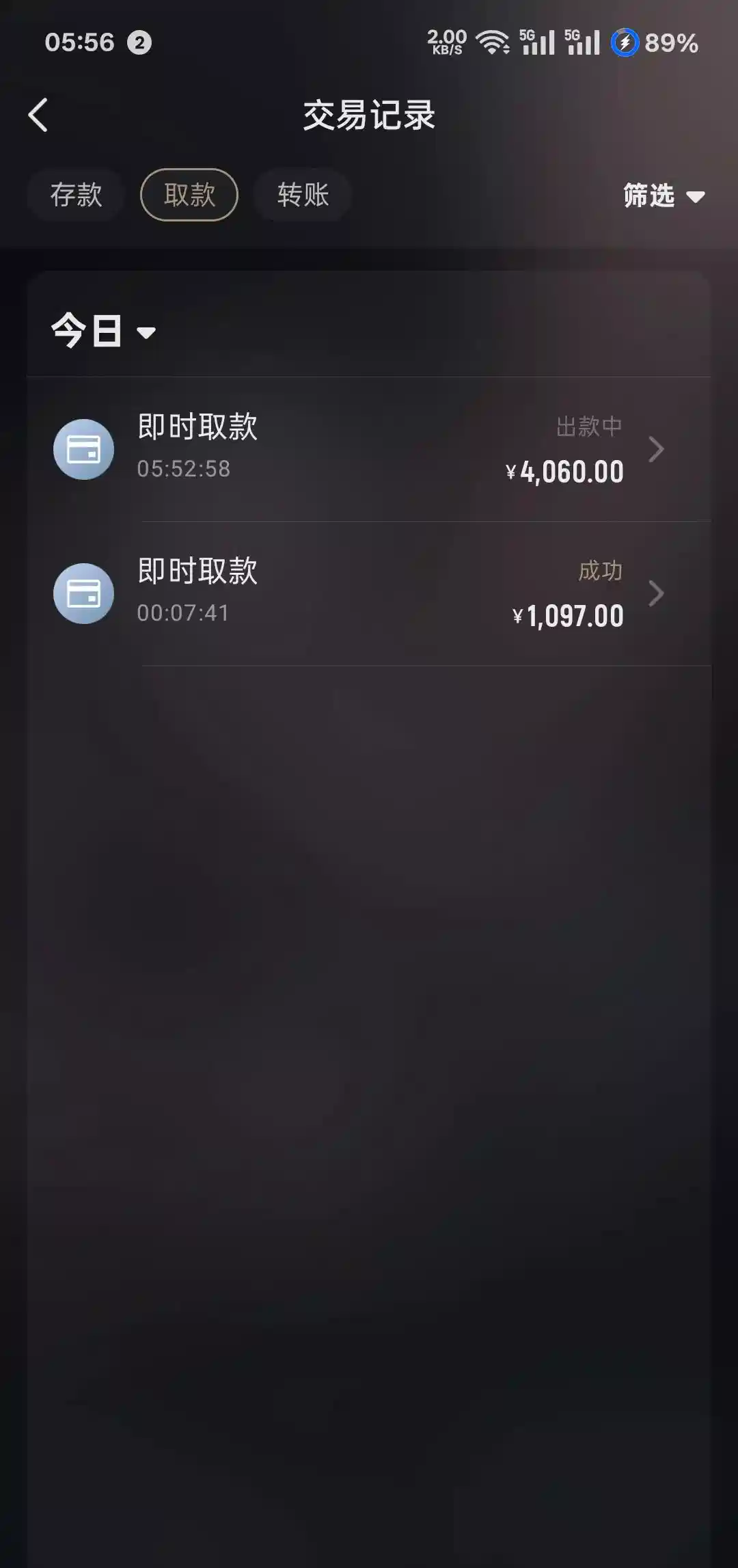Expand the 今日 date dropdown
The image size is (738, 1568).
click(x=104, y=332)
